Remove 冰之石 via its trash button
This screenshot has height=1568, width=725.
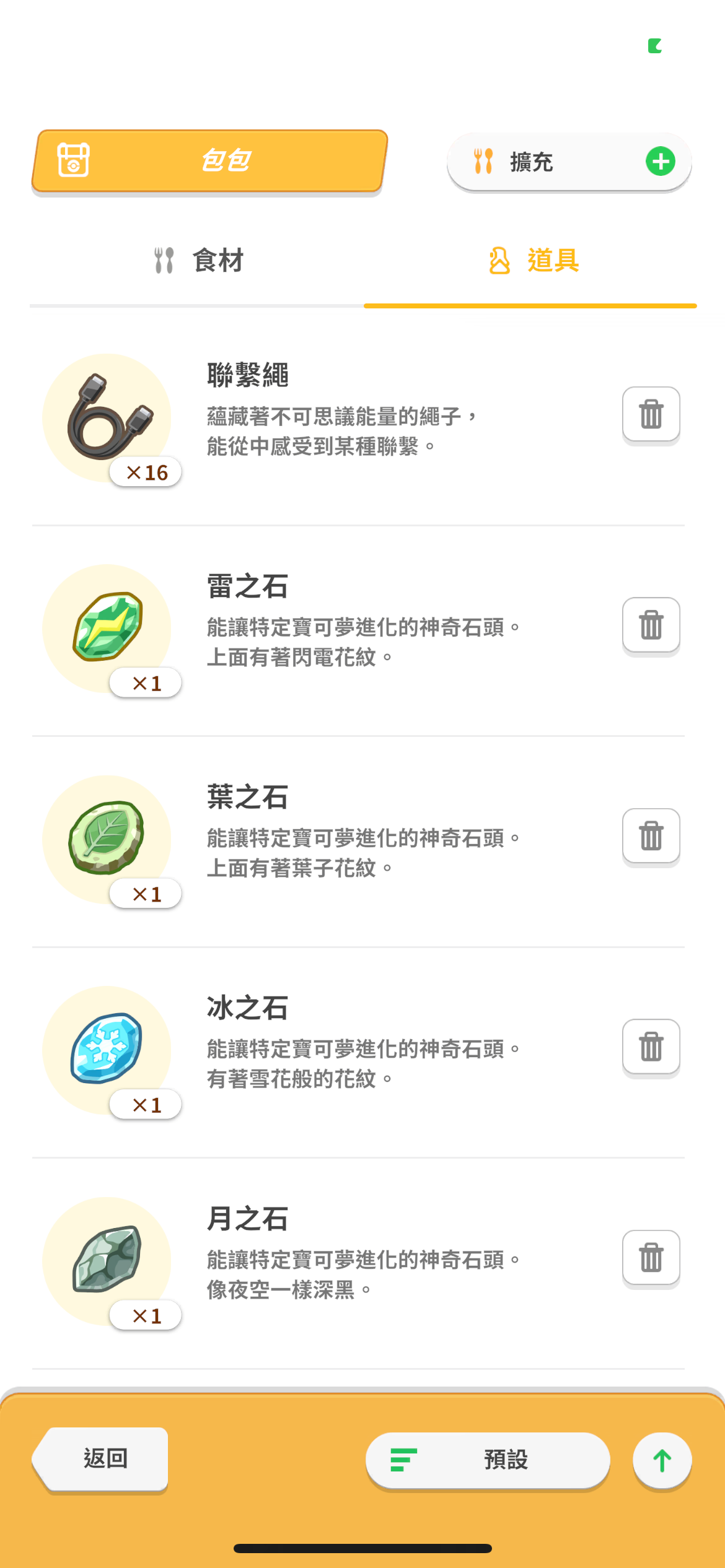[651, 1047]
